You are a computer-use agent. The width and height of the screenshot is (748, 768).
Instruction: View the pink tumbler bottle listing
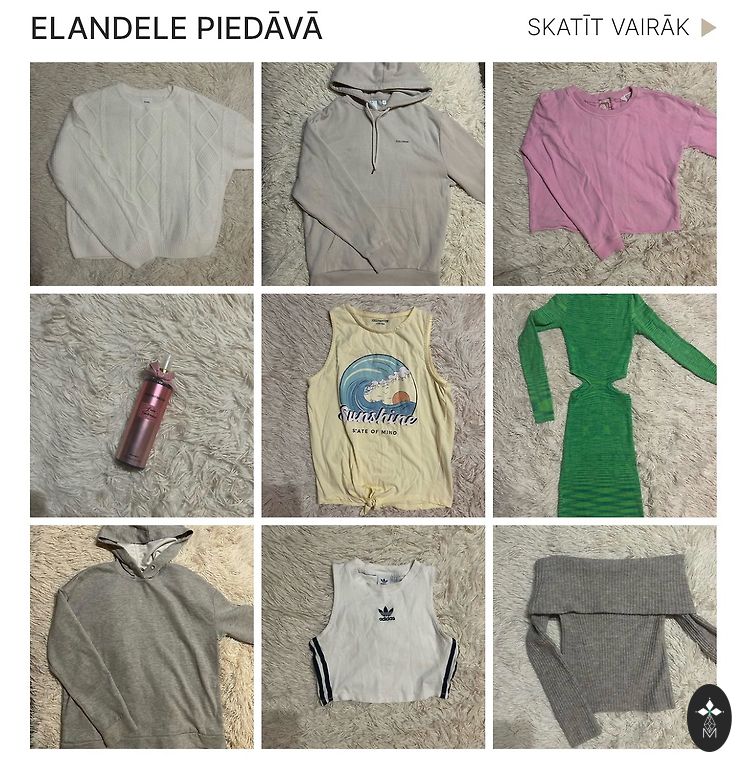(141, 405)
